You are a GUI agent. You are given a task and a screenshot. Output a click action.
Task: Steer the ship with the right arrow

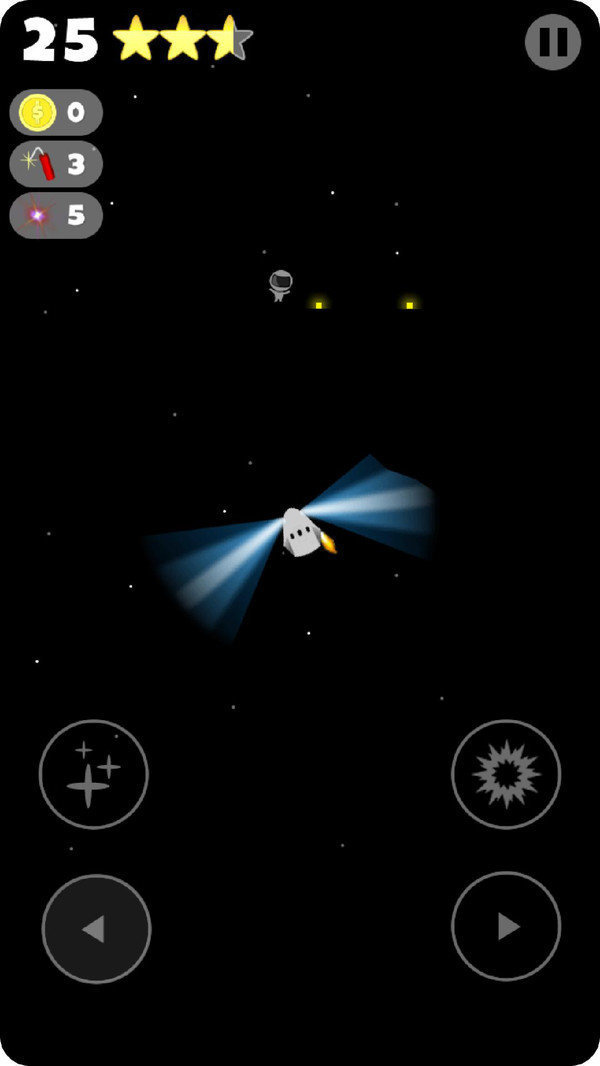506,926
